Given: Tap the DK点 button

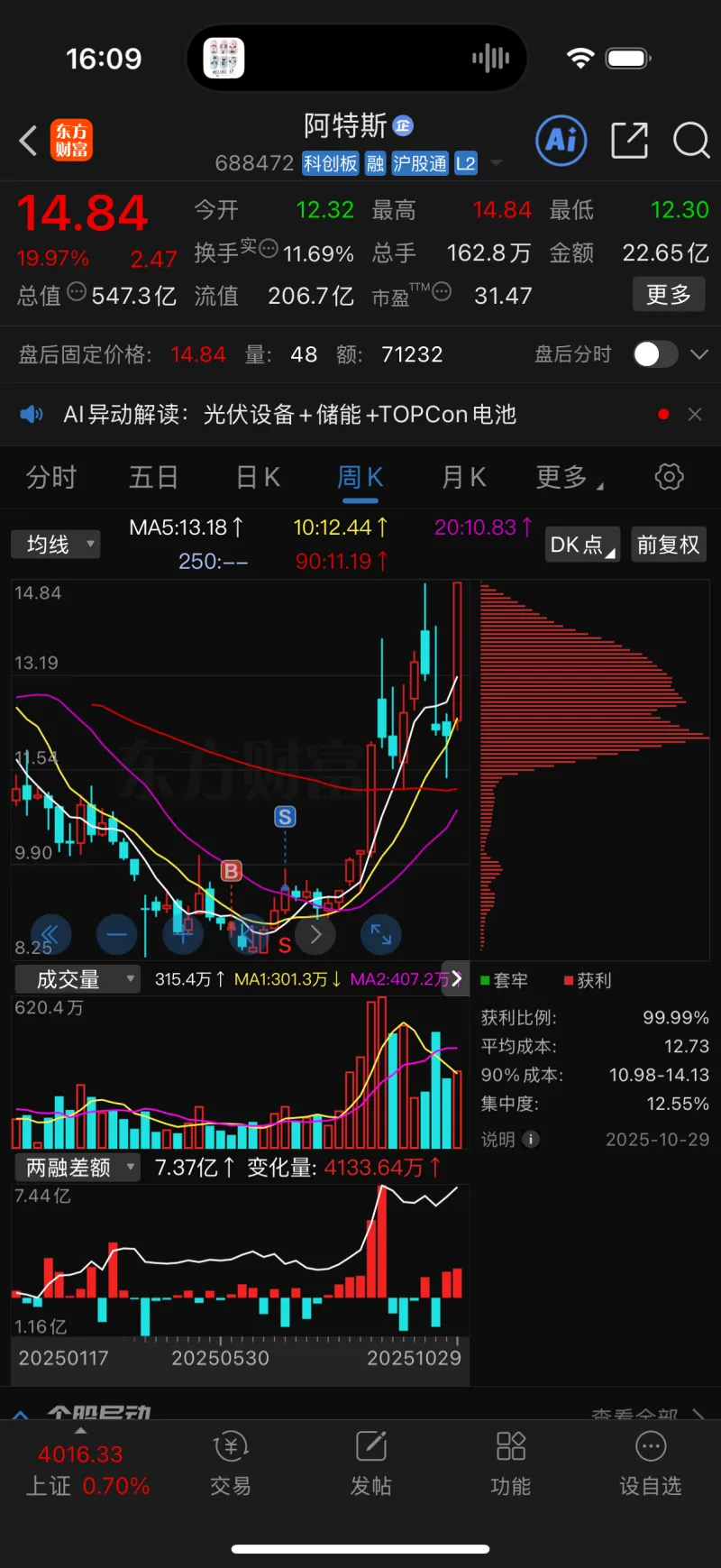Looking at the screenshot, I should coord(582,545).
